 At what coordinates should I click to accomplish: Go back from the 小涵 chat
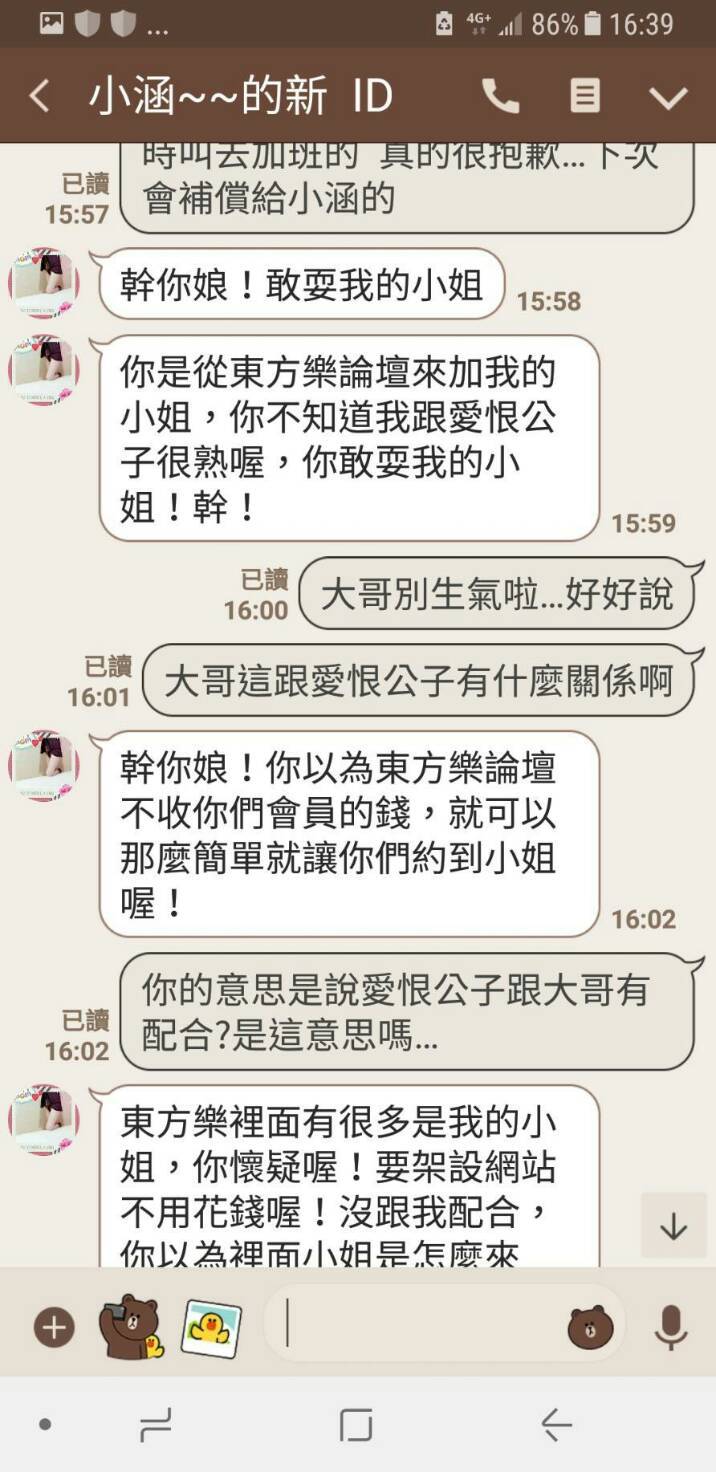pos(40,97)
